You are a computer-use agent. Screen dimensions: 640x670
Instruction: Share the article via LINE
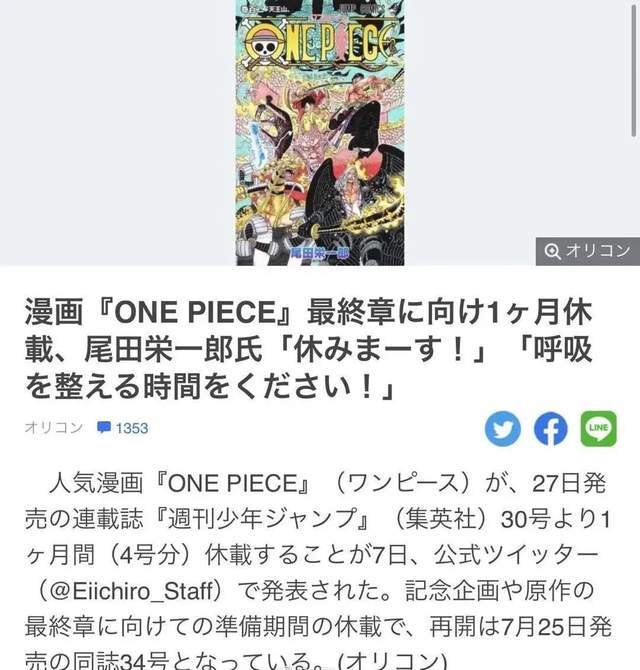coord(598,429)
